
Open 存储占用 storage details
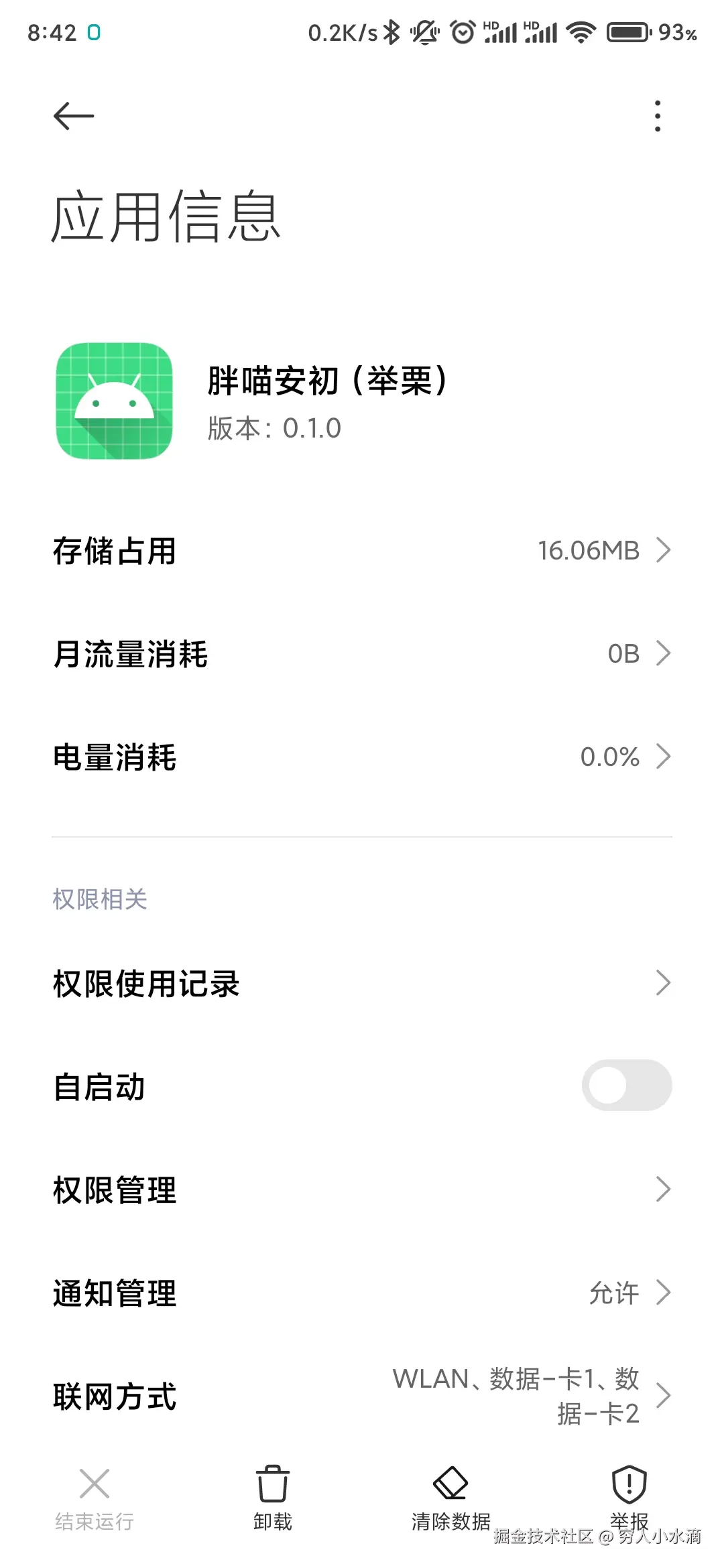point(362,551)
